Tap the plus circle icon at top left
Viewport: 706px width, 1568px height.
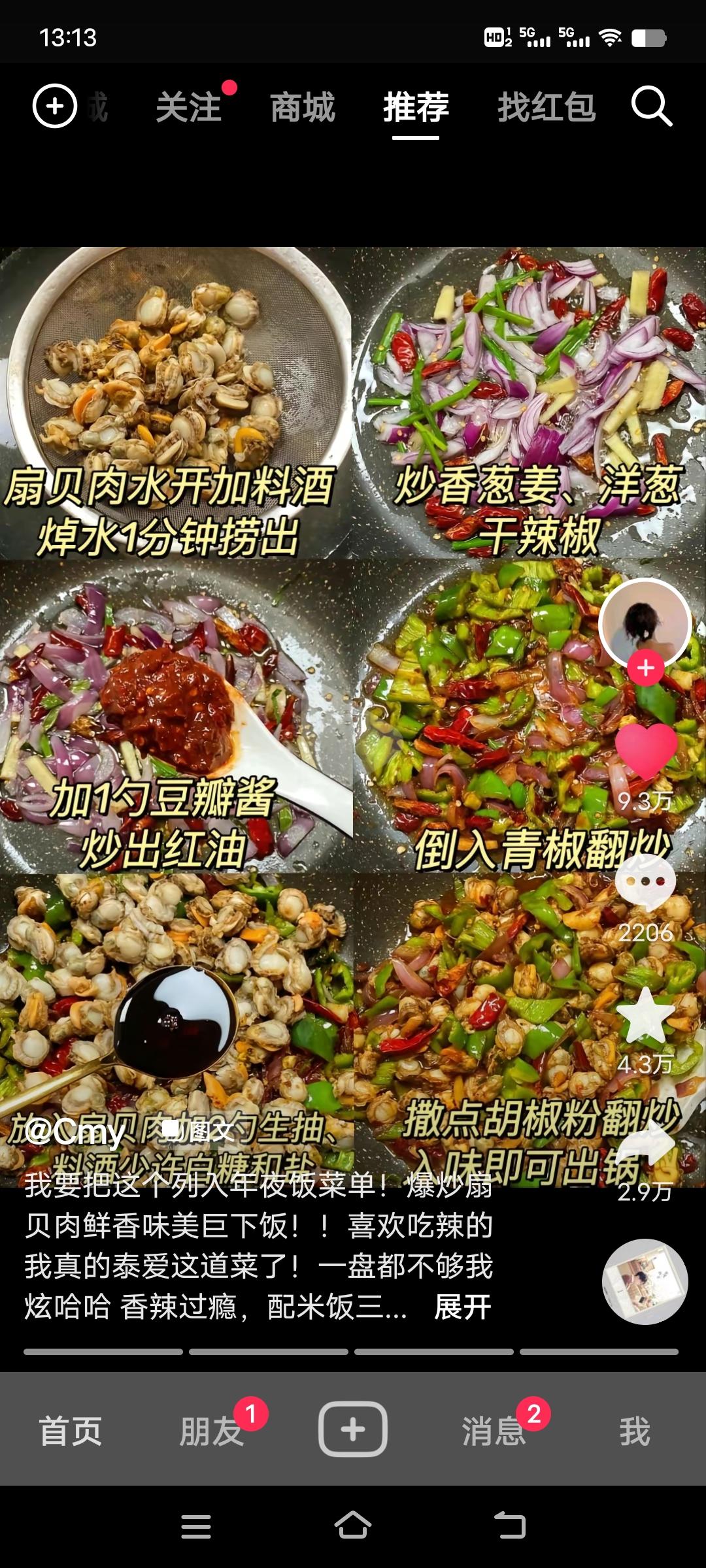[55, 106]
